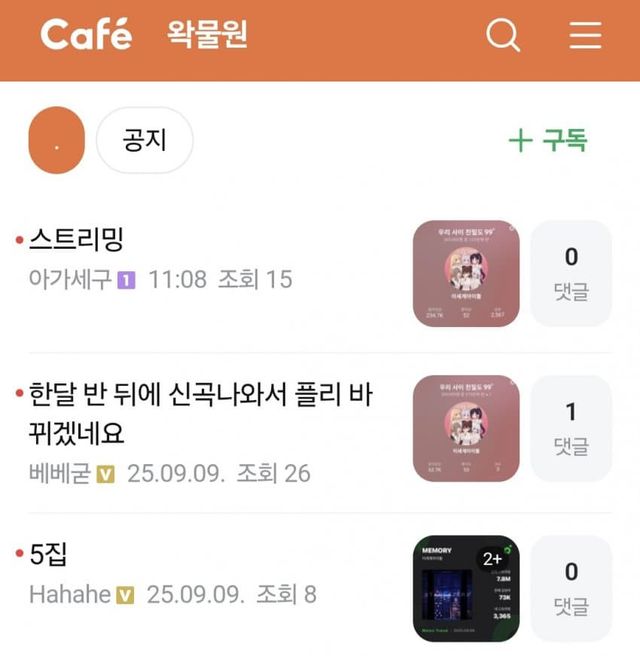The width and height of the screenshot is (640, 663).
Task: Open the hamburger menu
Action: click(x=585, y=36)
